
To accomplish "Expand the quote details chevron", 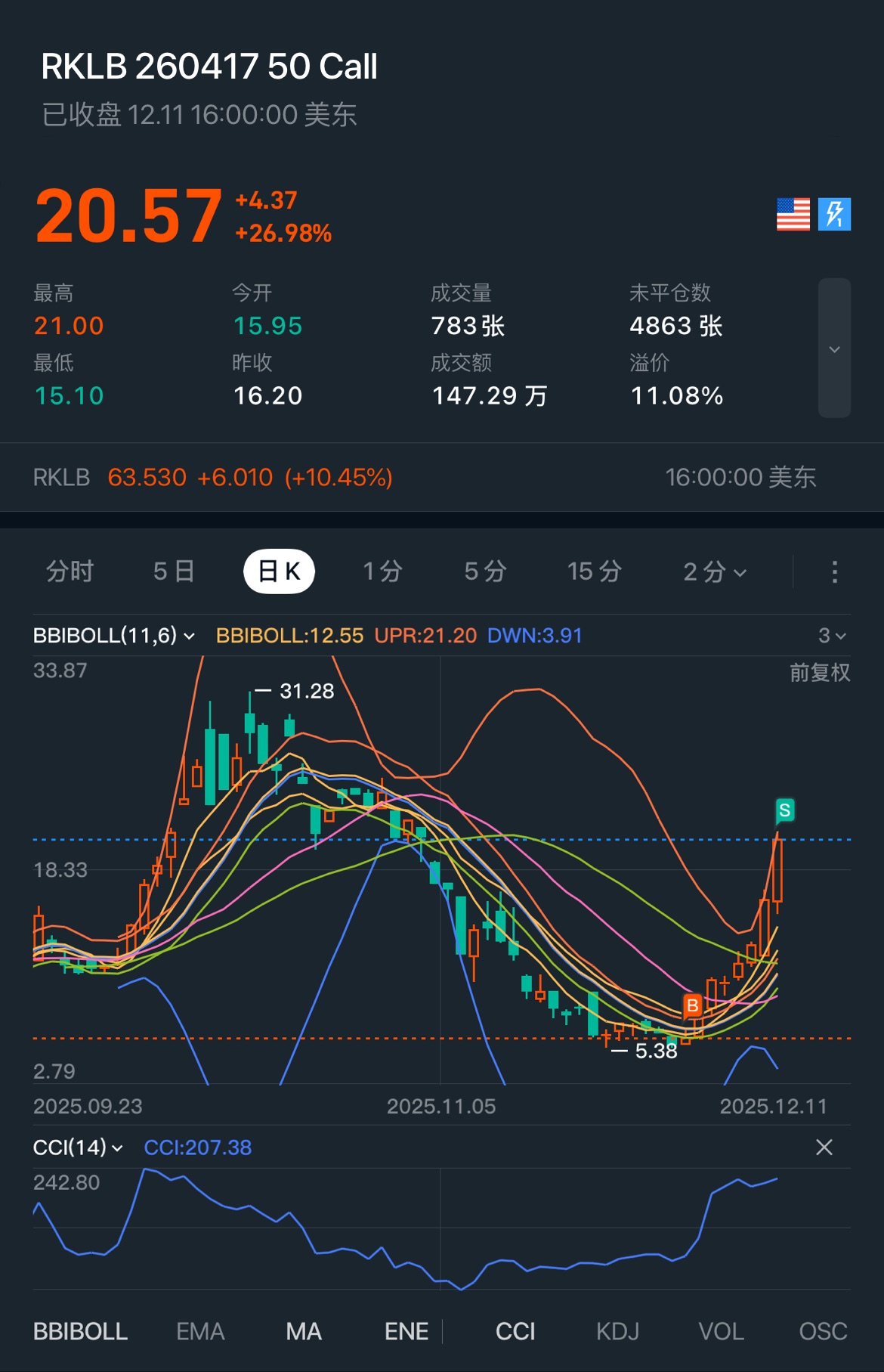I will point(834,348).
